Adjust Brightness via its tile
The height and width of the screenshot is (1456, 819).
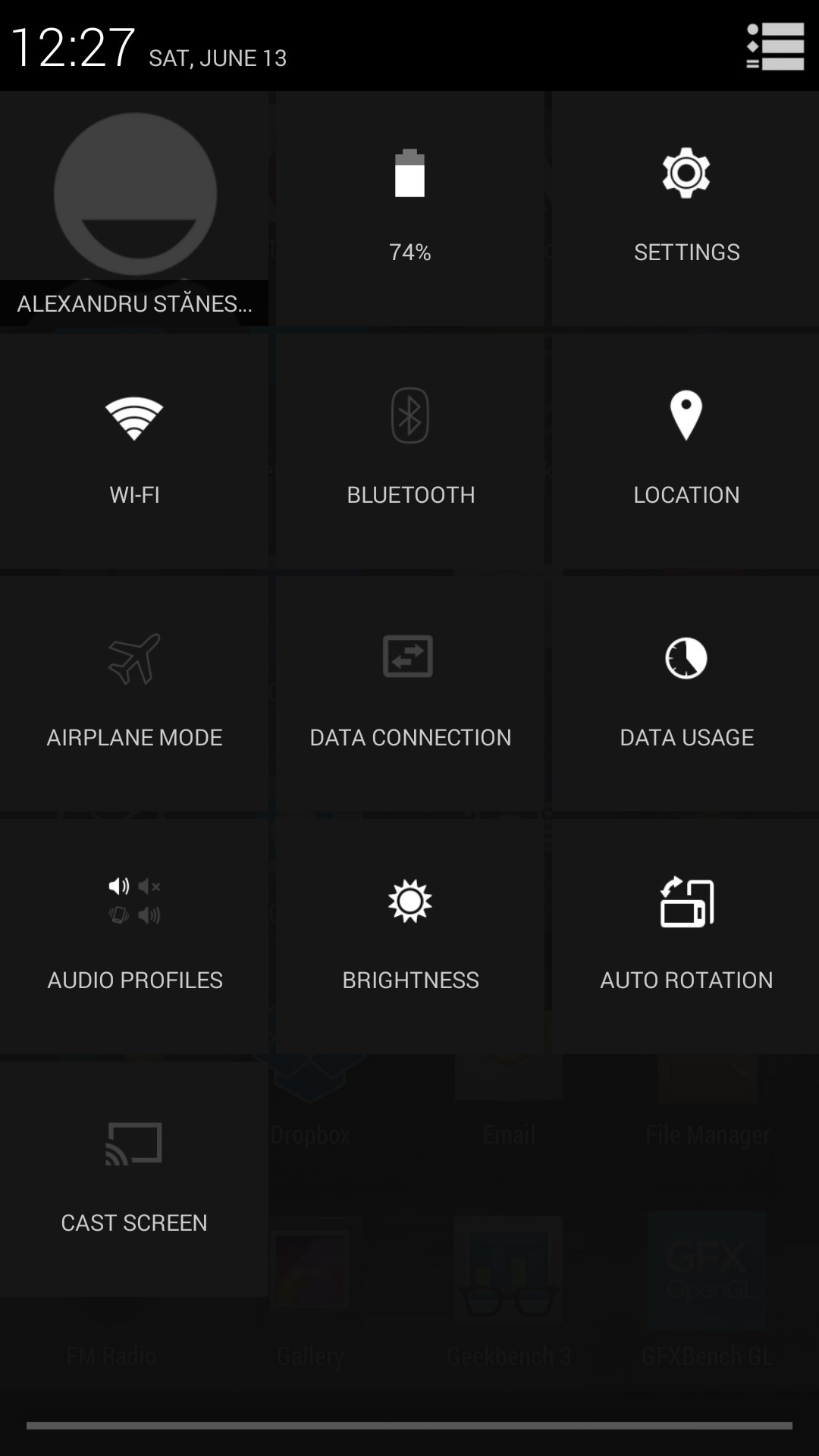click(409, 936)
